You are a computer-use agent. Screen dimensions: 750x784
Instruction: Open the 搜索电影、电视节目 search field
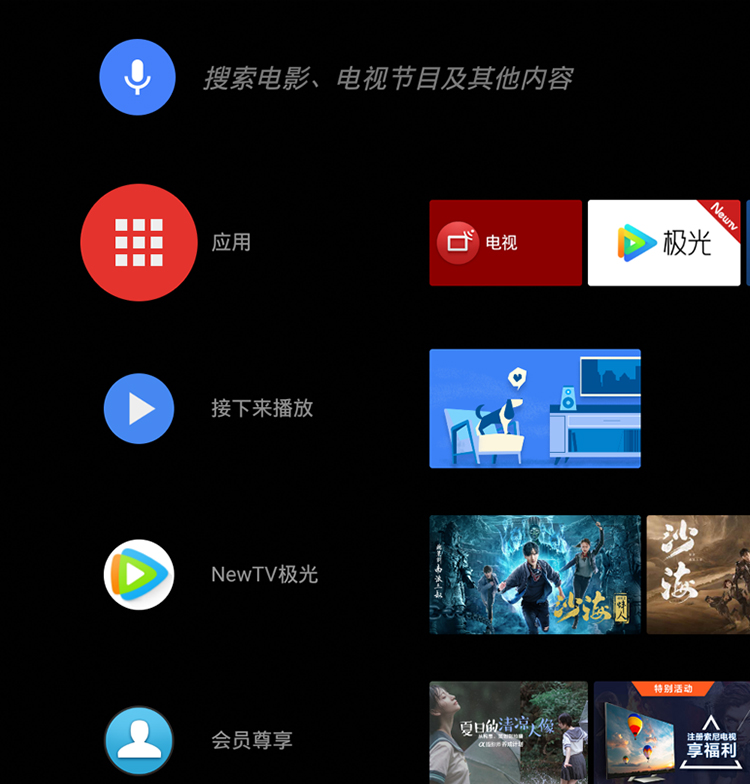click(387, 79)
